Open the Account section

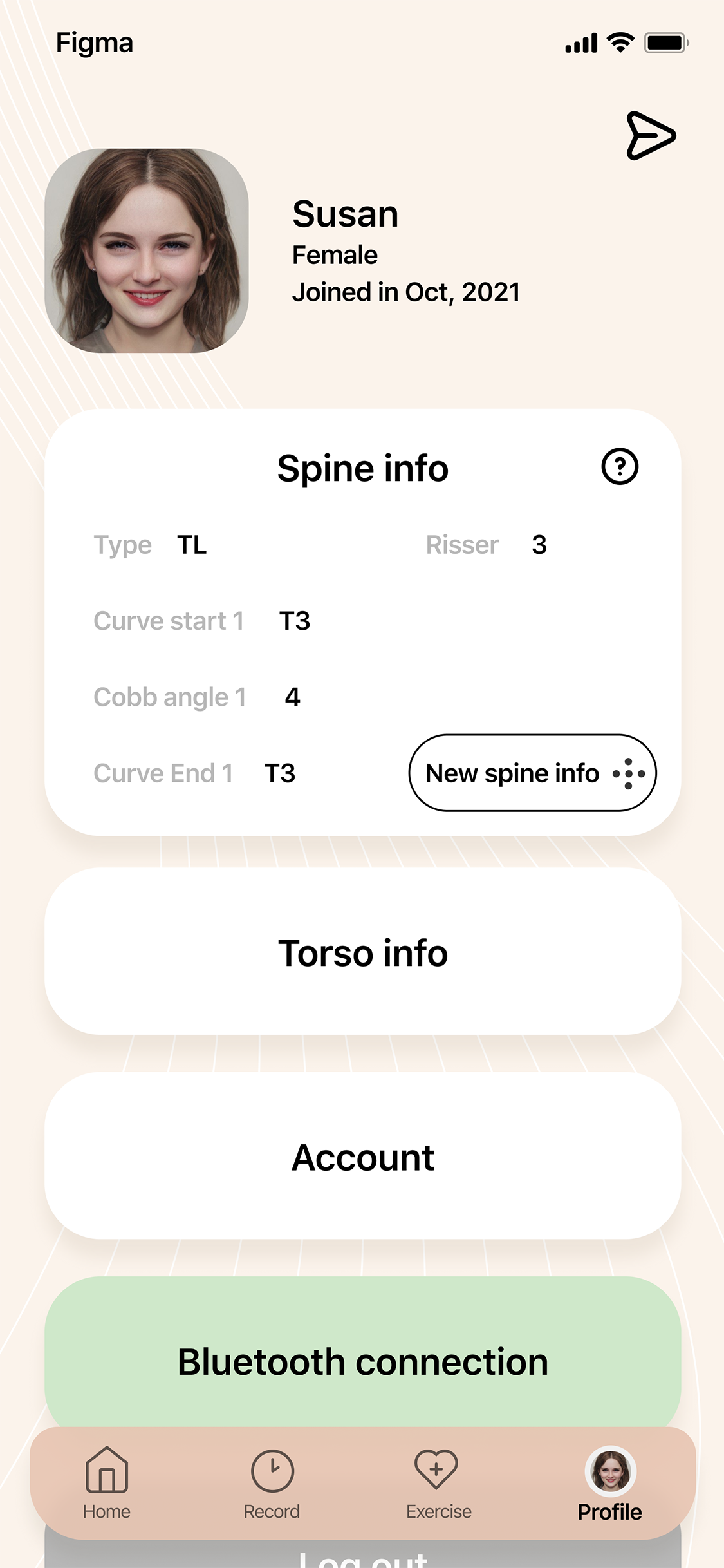click(x=363, y=1157)
